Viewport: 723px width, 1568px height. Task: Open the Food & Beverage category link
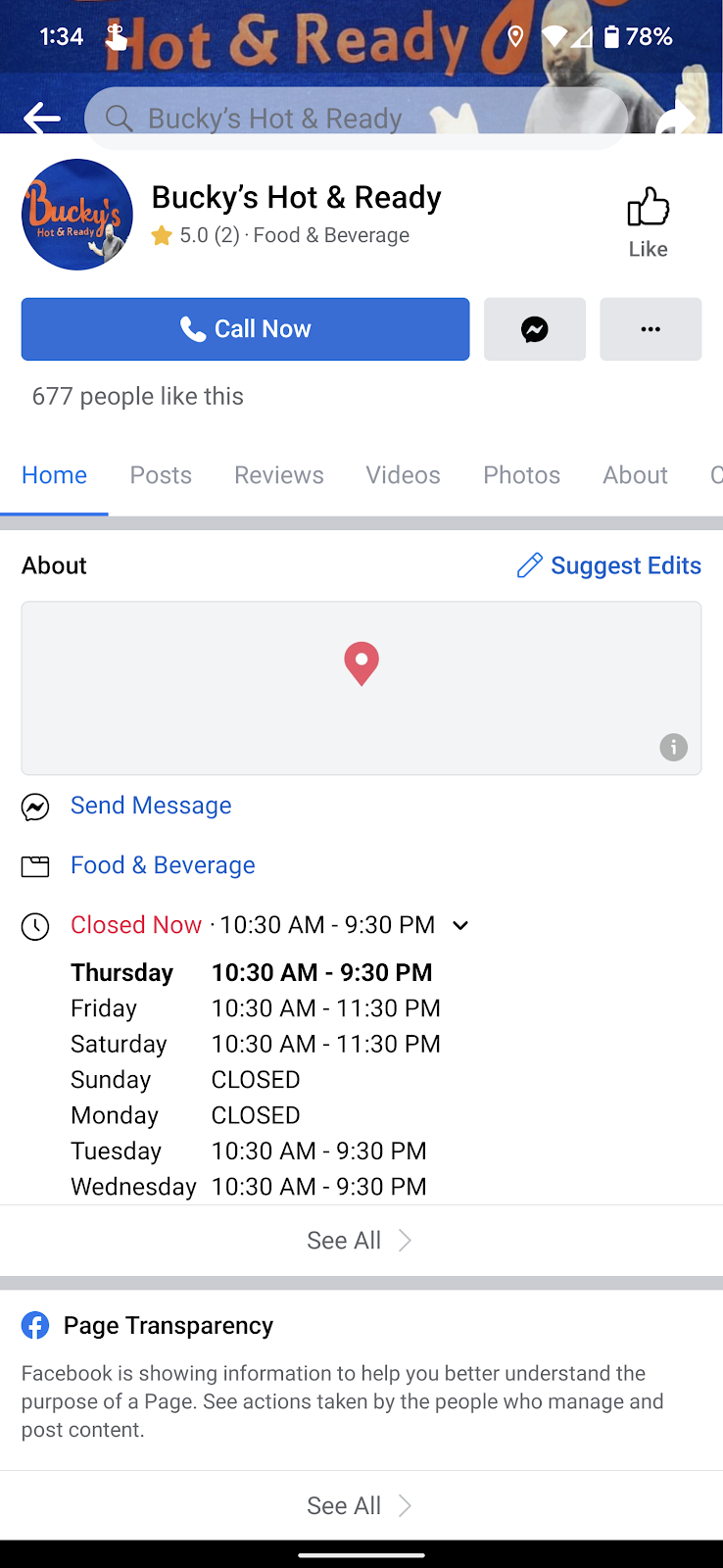pos(163,865)
